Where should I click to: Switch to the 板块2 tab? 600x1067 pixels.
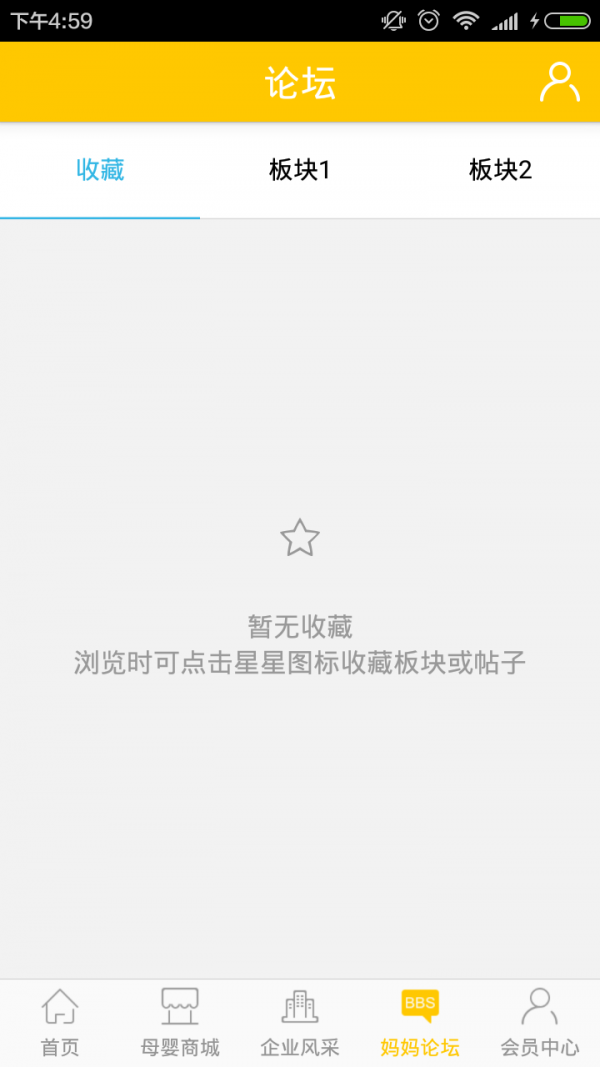point(500,170)
